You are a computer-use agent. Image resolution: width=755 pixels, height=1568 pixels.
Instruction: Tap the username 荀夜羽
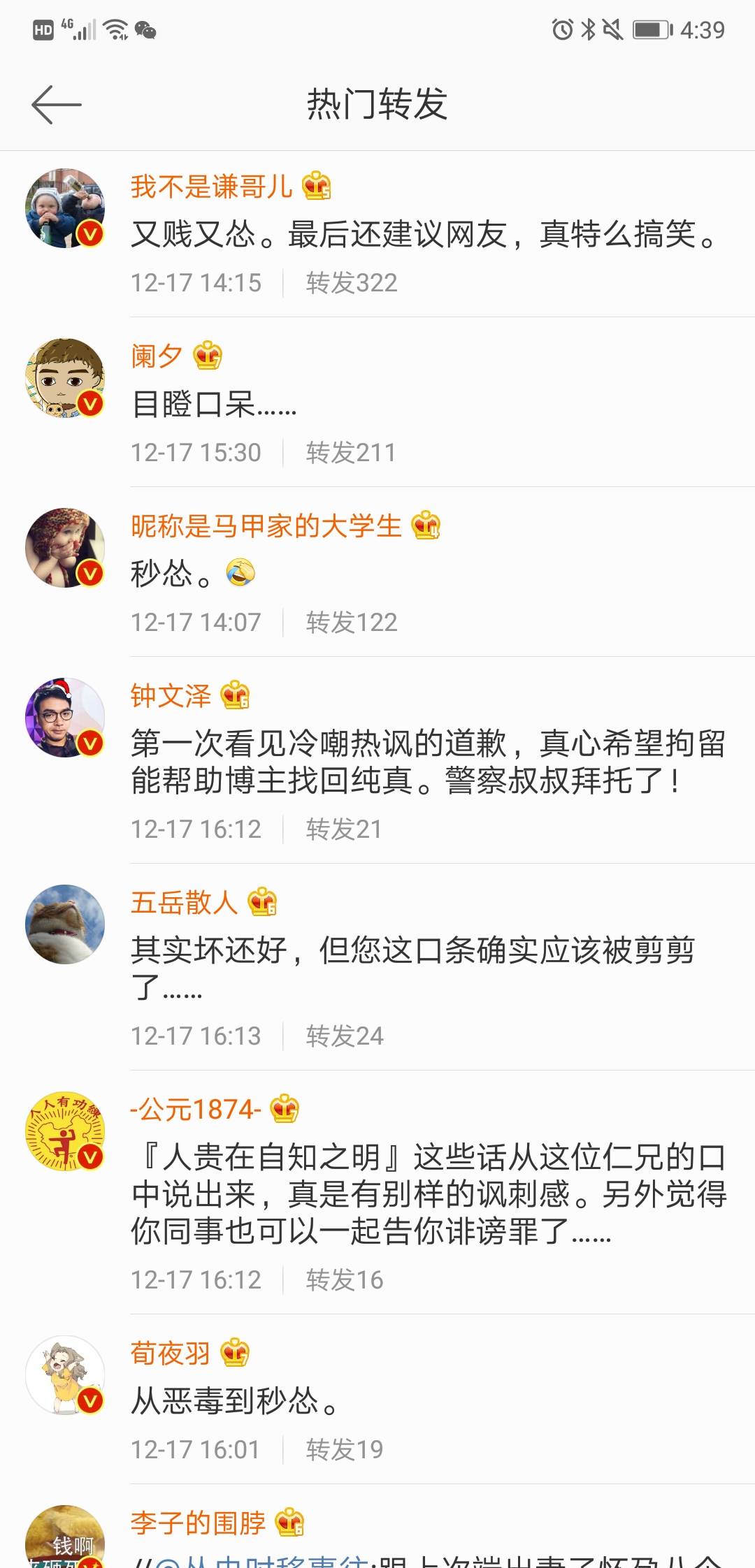(x=171, y=1353)
